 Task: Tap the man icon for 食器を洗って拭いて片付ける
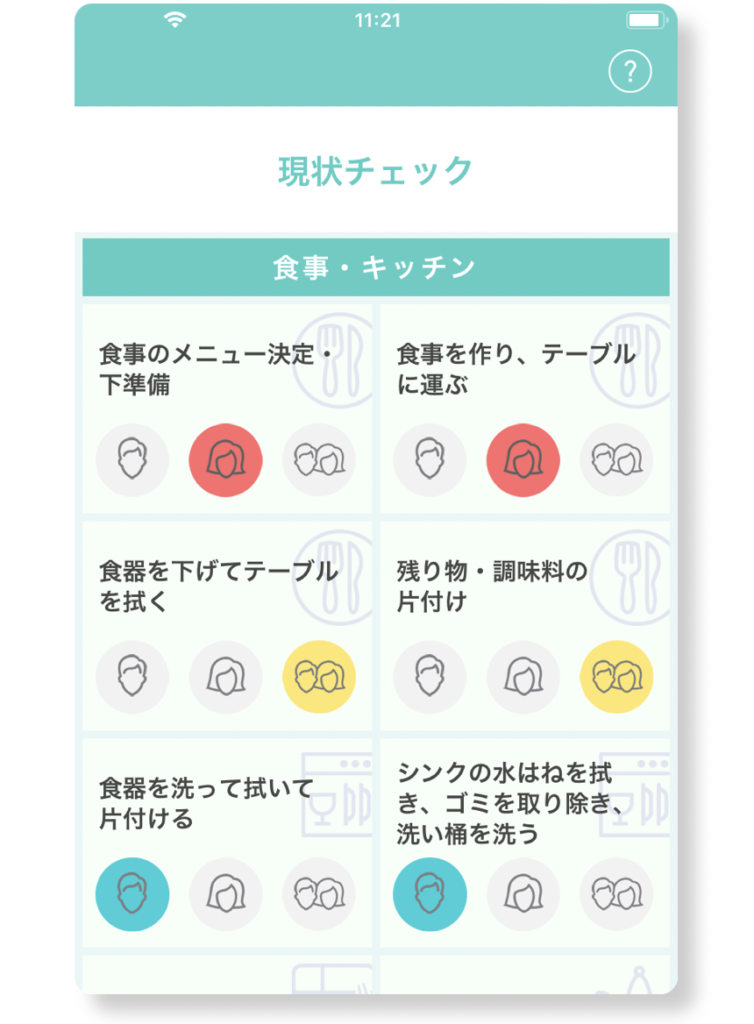click(x=132, y=894)
